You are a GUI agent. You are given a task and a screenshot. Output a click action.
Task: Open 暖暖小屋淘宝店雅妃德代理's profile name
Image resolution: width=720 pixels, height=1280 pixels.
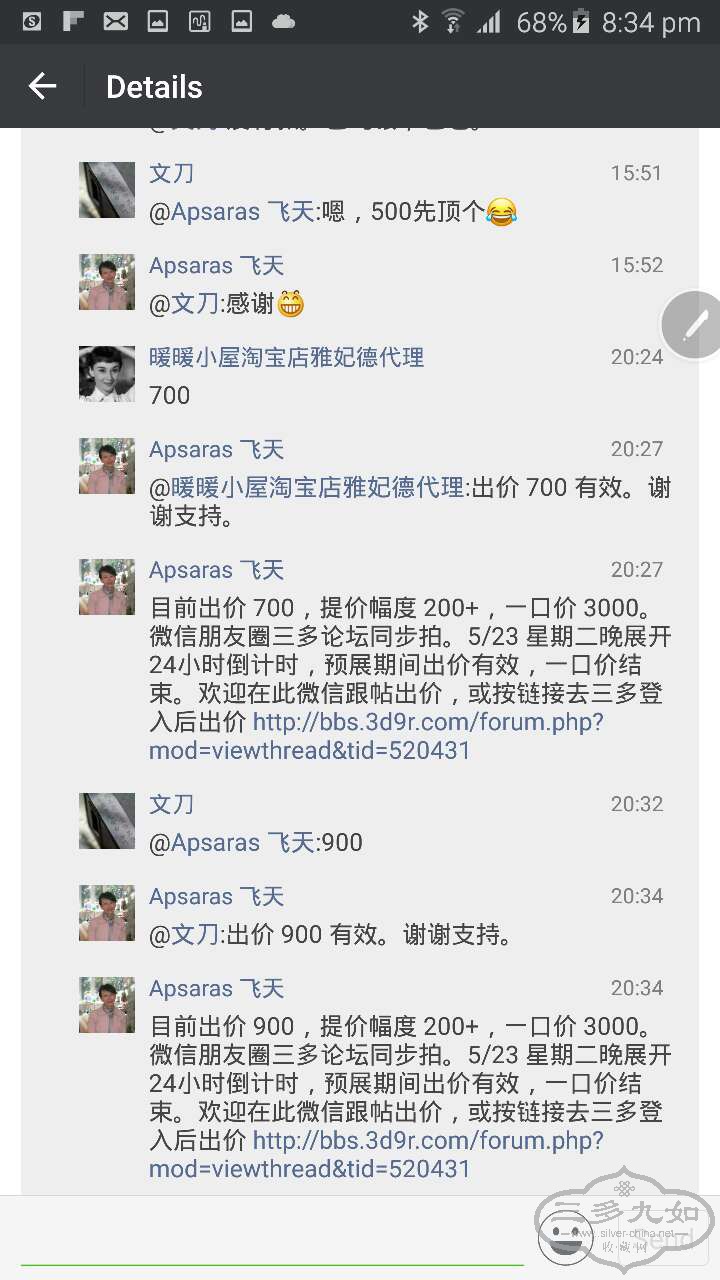[286, 357]
